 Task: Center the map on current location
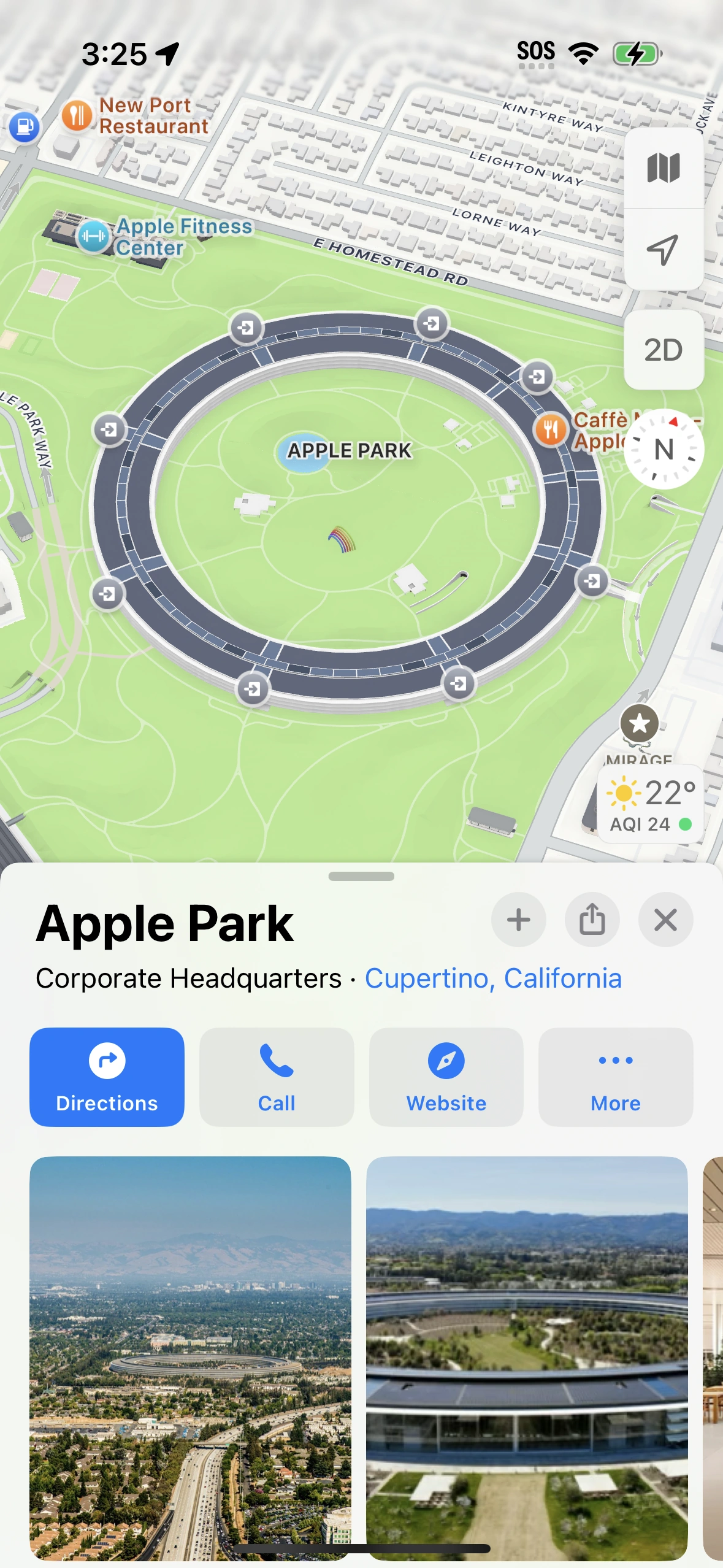664,250
